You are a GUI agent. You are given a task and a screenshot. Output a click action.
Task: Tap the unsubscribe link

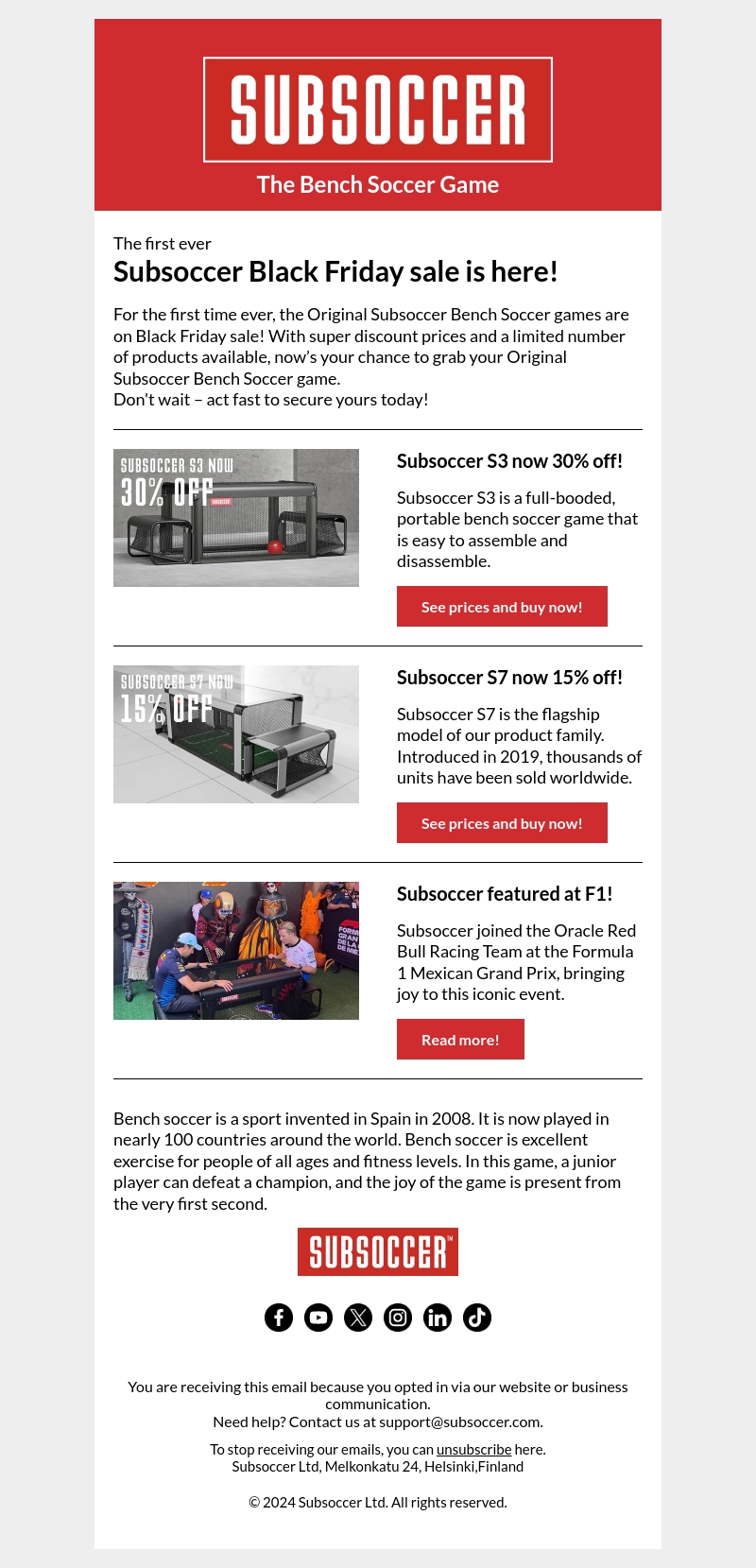coord(473,1449)
